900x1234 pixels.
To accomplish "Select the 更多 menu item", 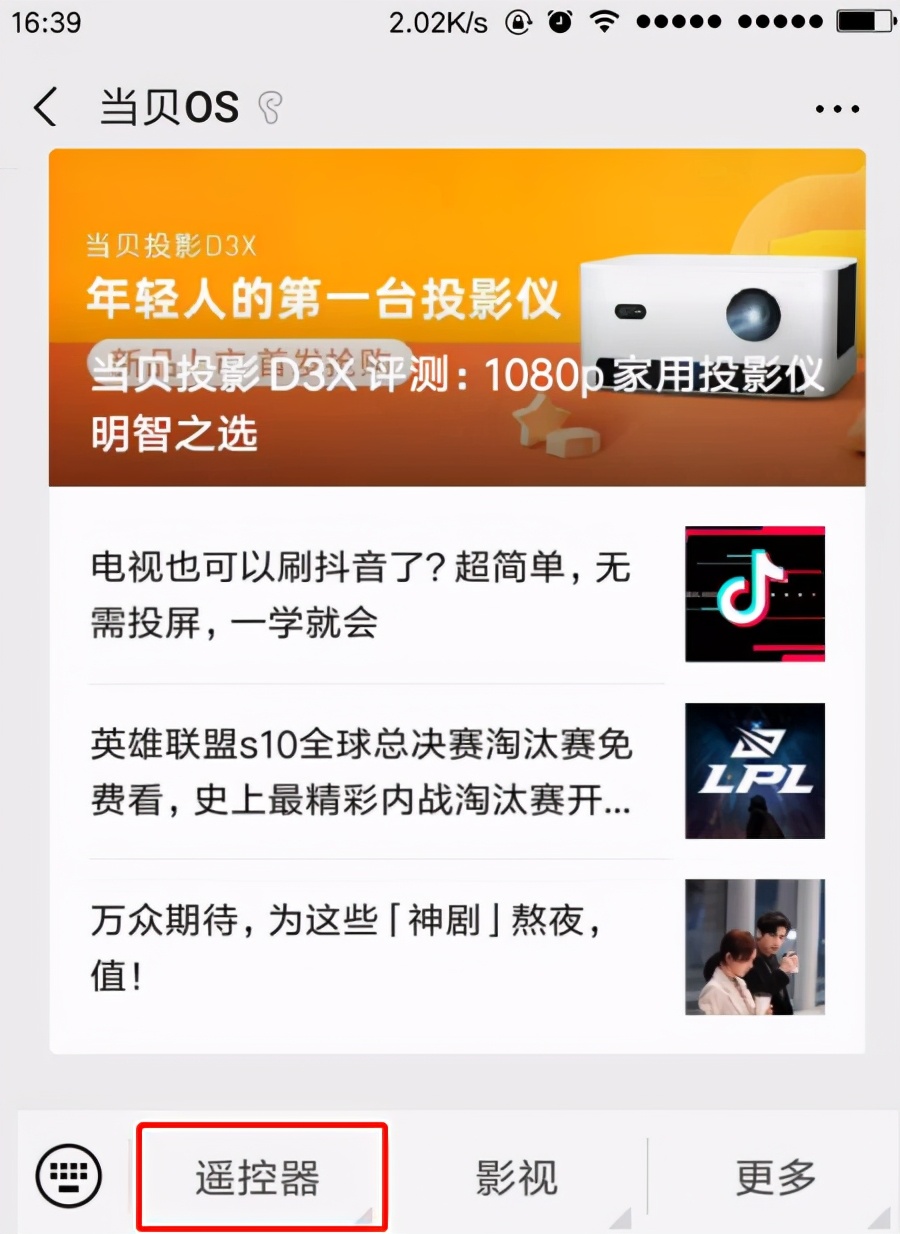I will (773, 1176).
